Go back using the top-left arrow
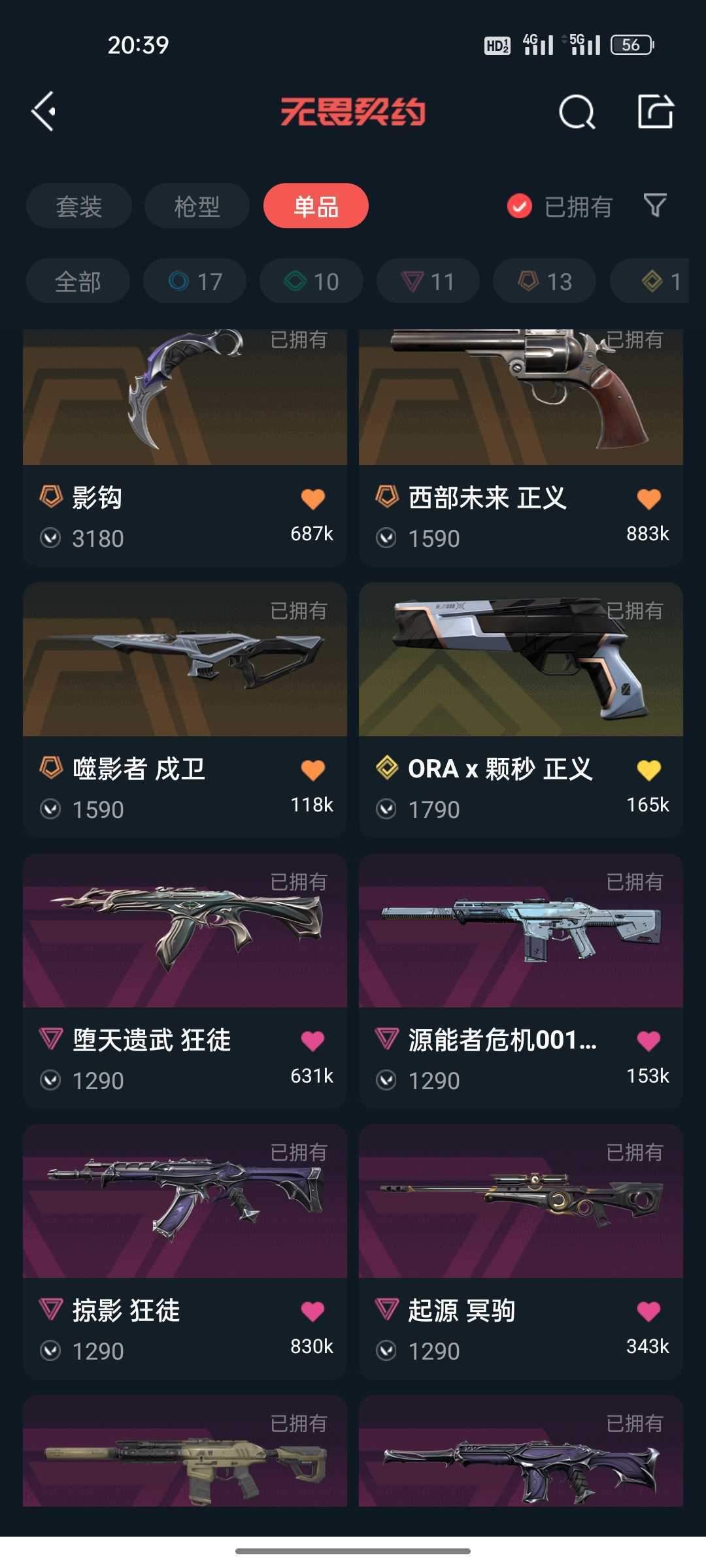This screenshot has width=706, height=1568. (44, 111)
